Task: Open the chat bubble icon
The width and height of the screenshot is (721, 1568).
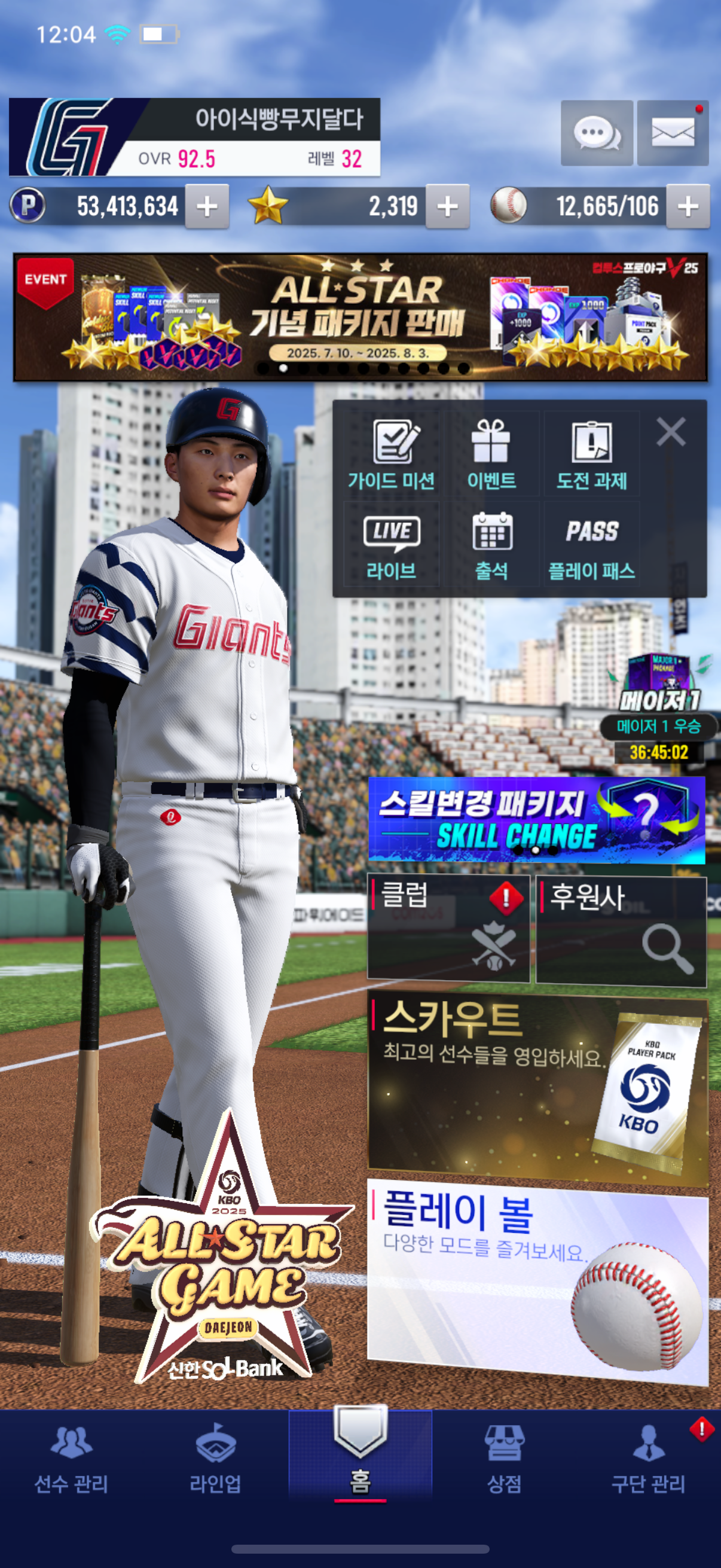Action: click(x=596, y=133)
